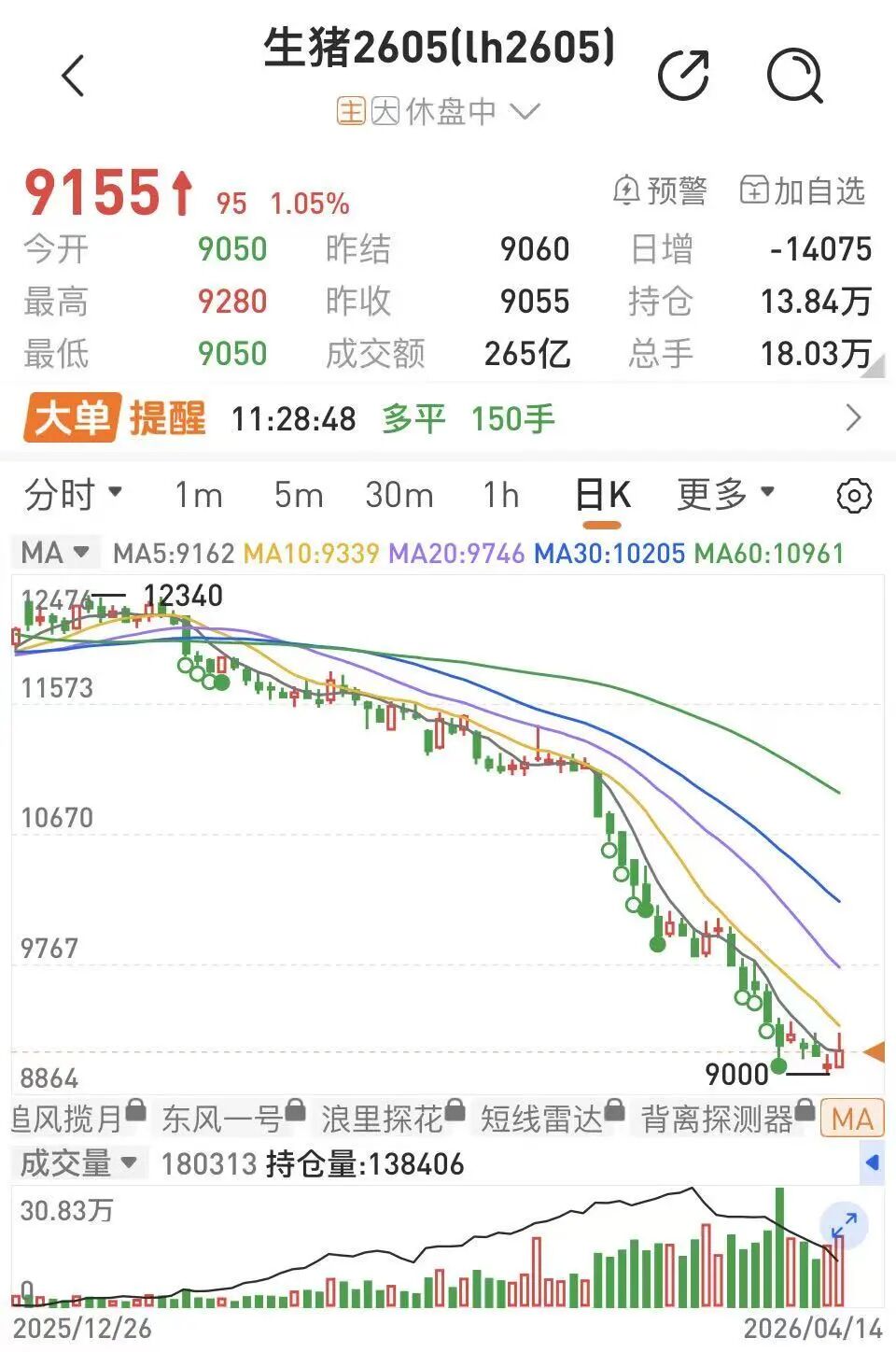Image resolution: width=896 pixels, height=1352 pixels.
Task: Open the MA indicator dropdown above the chart
Action: [55, 553]
